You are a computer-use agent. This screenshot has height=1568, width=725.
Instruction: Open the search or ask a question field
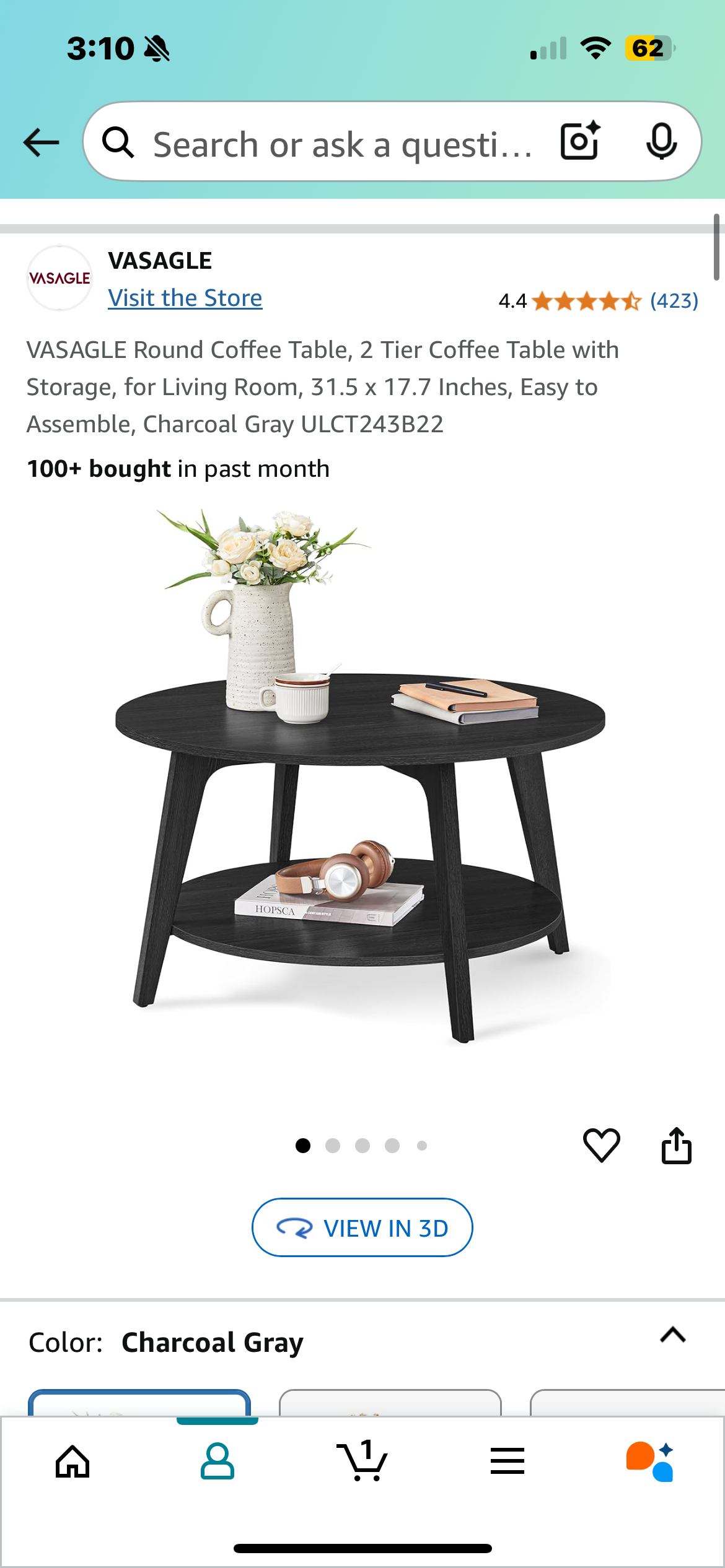pos(322,142)
